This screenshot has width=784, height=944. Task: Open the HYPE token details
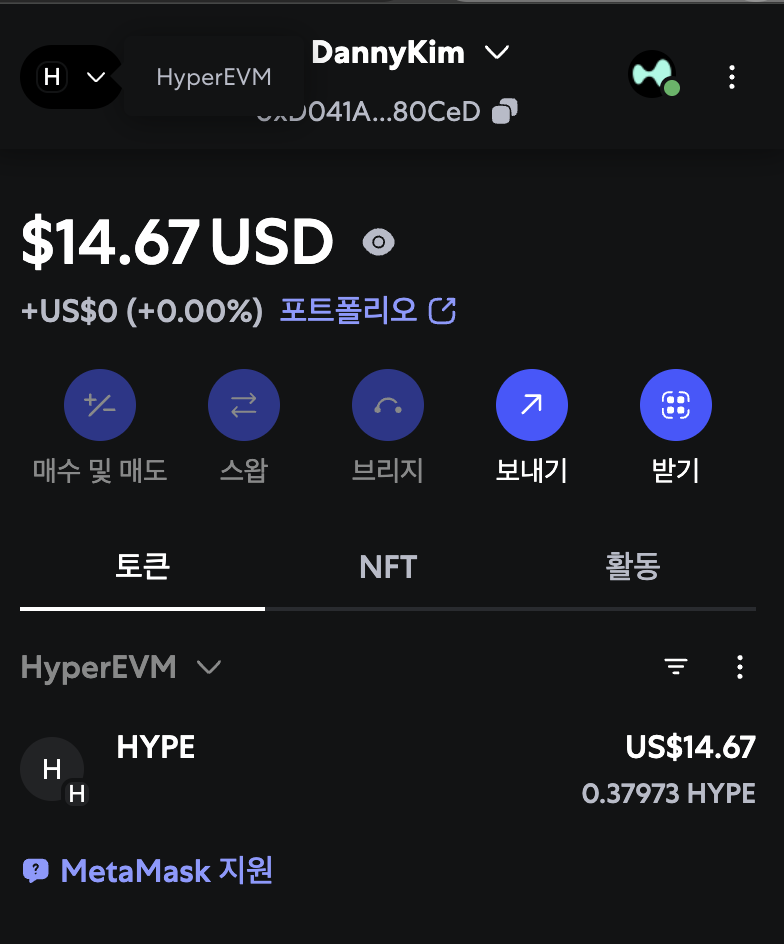387,770
